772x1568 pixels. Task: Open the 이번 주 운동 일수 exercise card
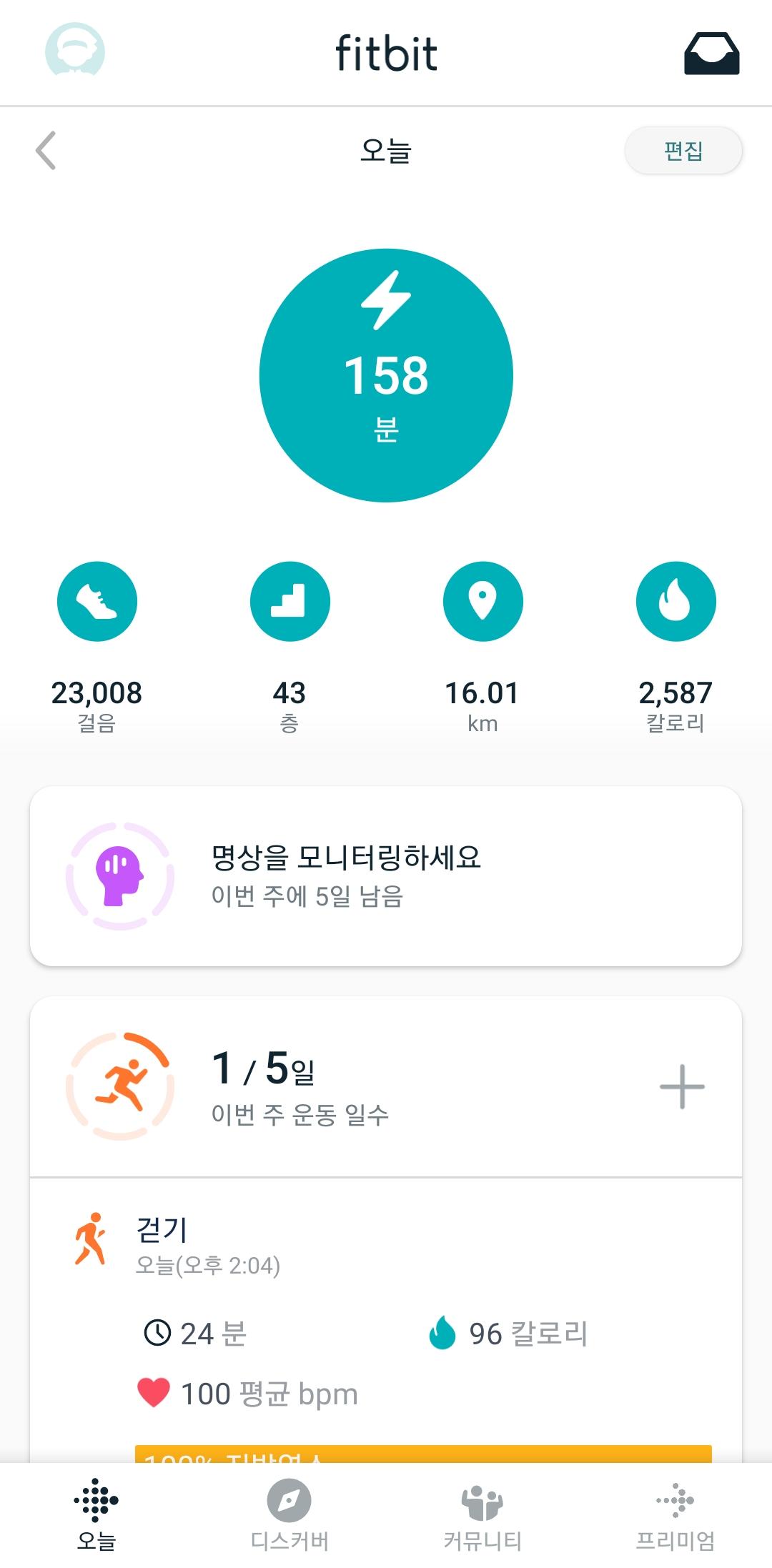343,1086
